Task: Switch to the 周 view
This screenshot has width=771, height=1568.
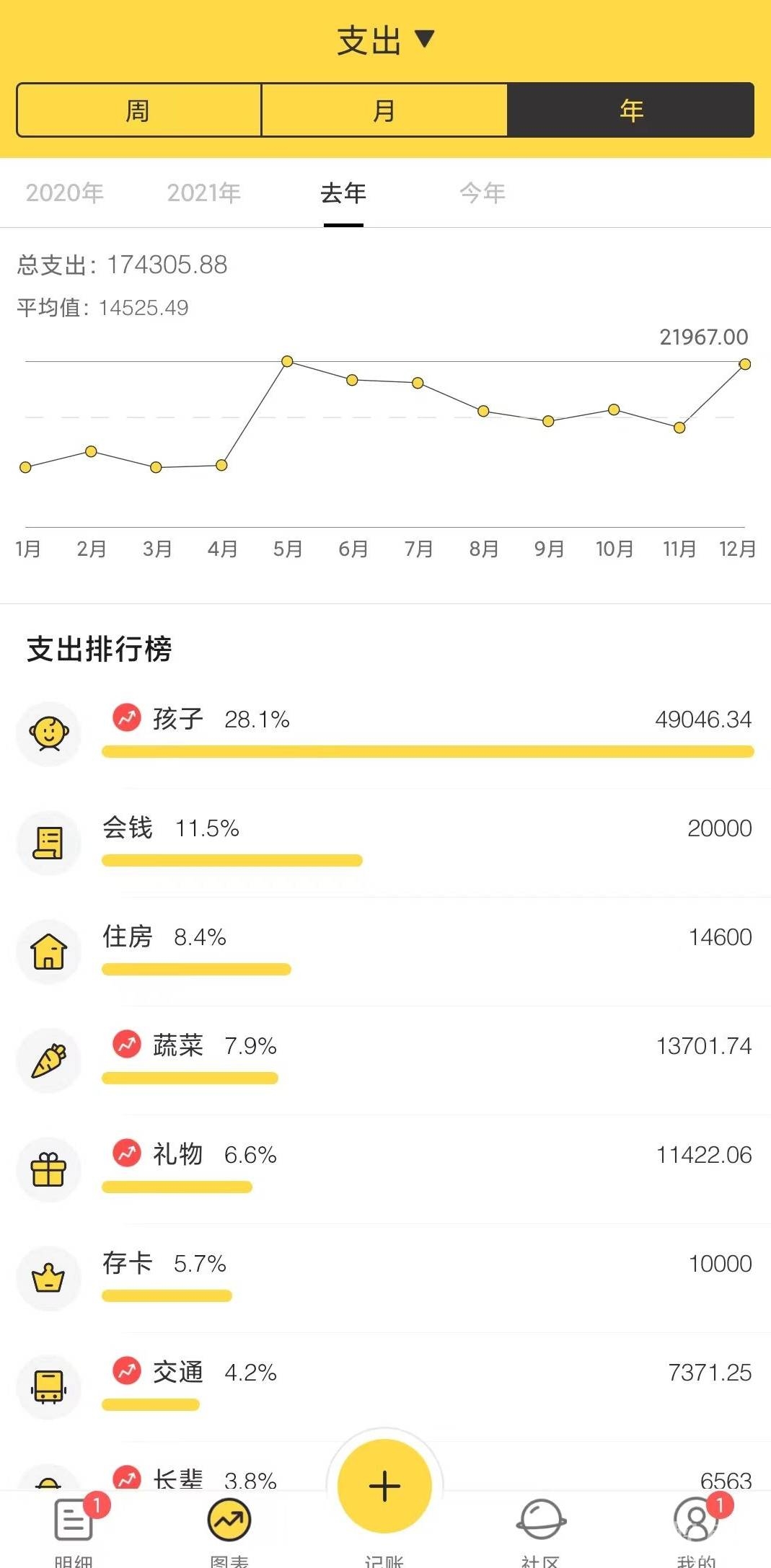Action: pos(138,110)
